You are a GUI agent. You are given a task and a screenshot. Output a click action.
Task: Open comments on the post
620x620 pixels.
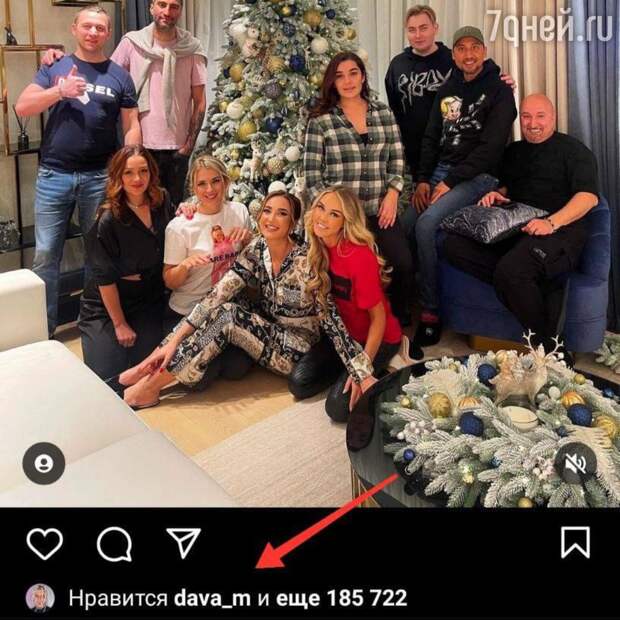click(114, 543)
